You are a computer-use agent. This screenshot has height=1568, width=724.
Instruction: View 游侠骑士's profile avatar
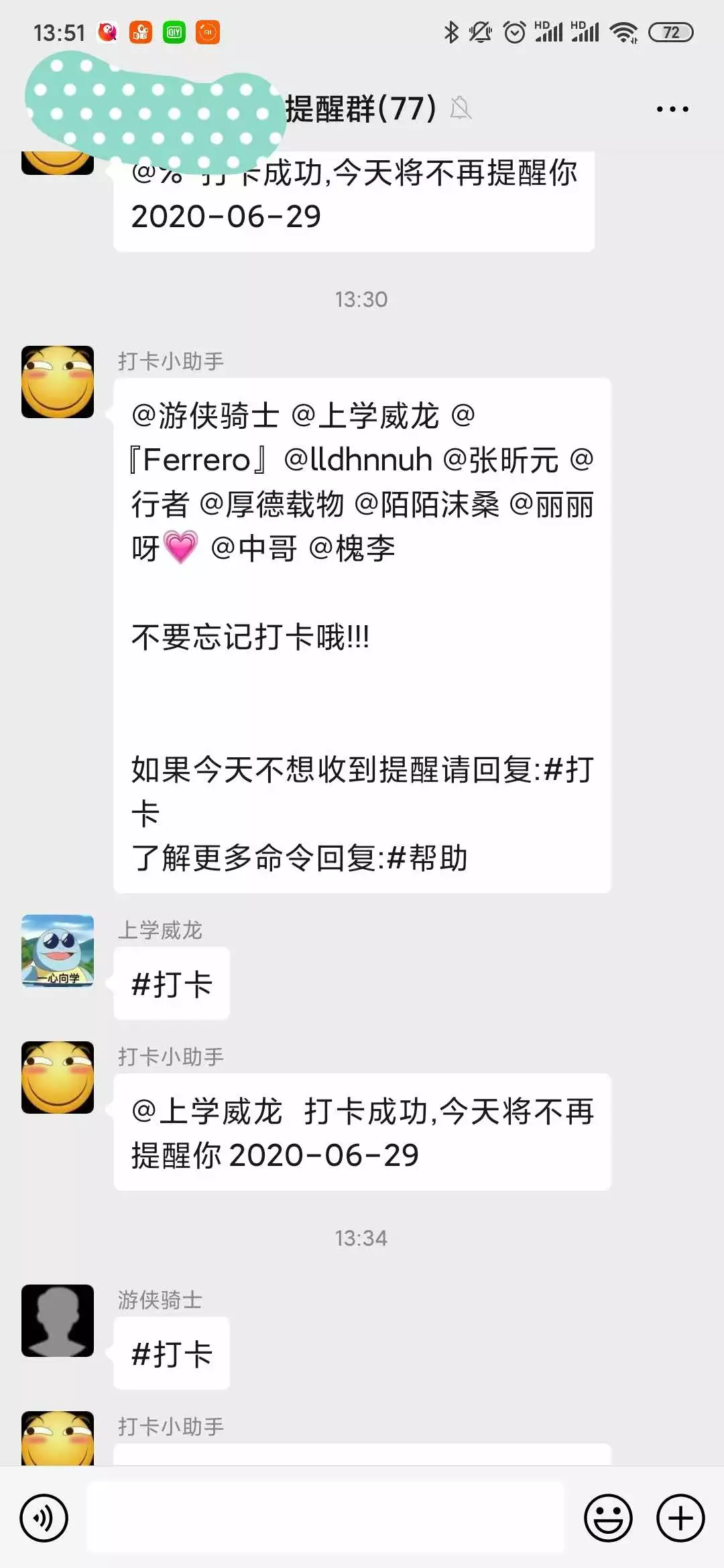click(58, 1321)
